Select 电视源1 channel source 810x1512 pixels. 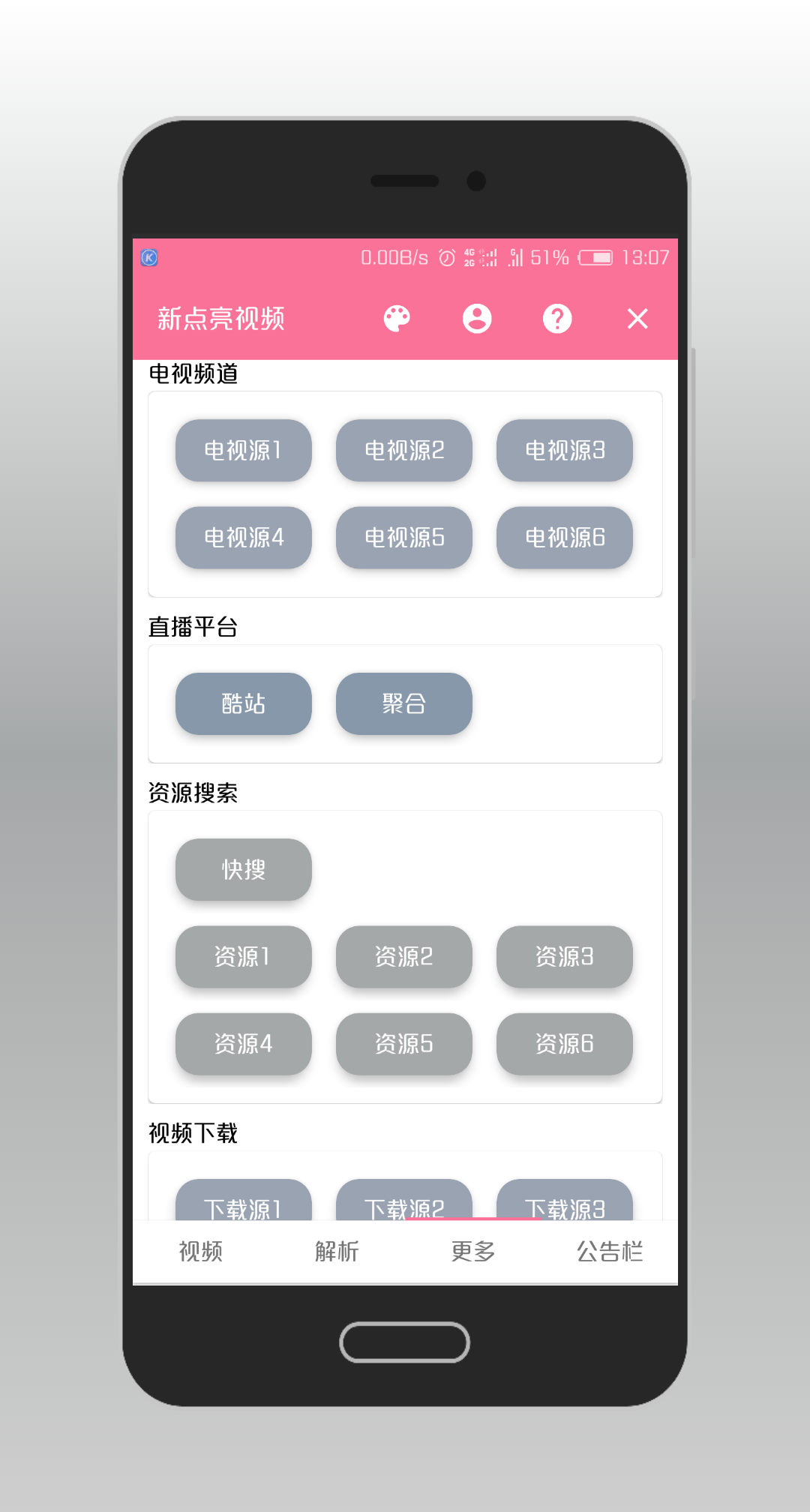tap(243, 450)
